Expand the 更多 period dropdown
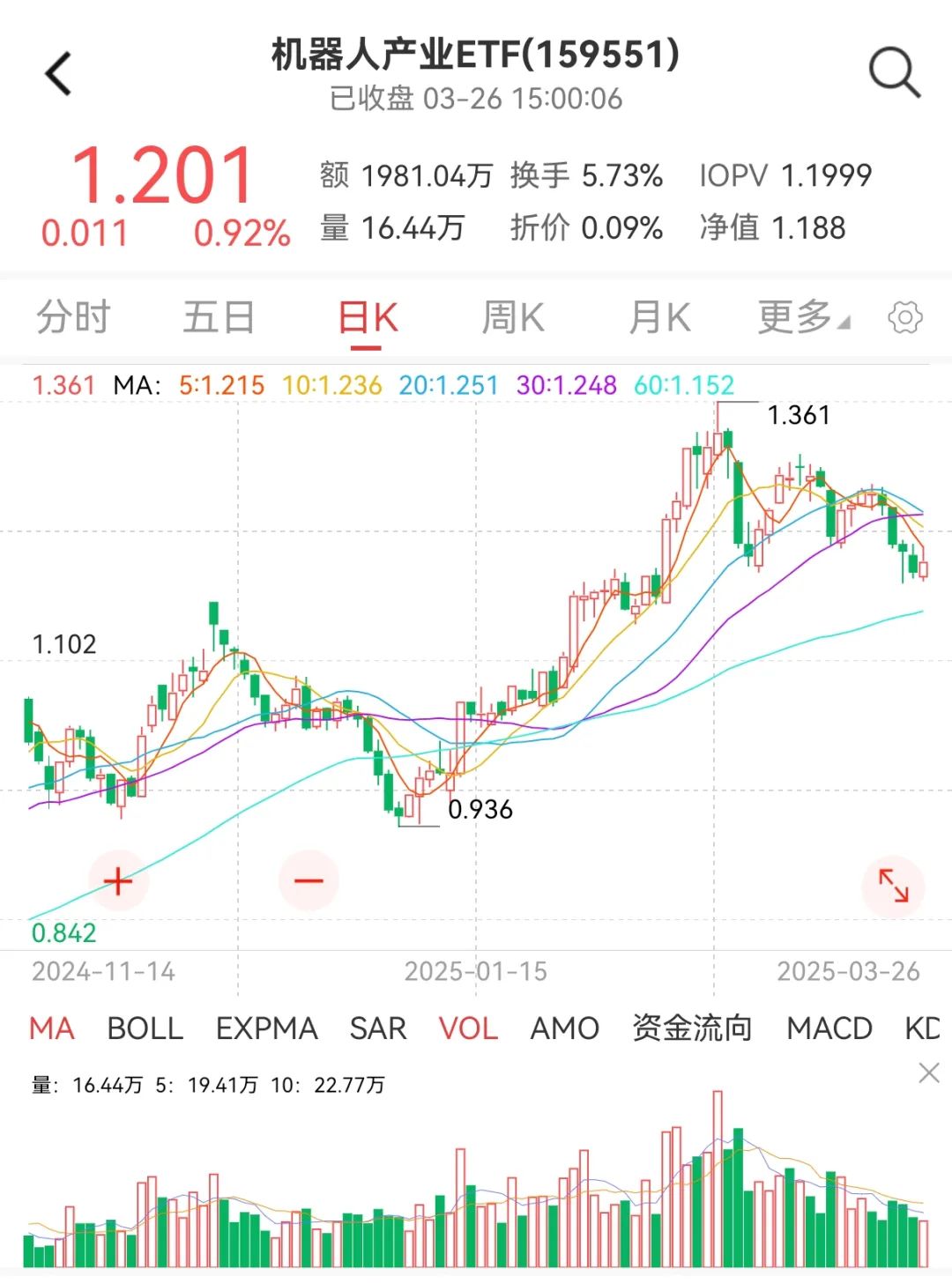Viewport: 952px width, 1284px height. tap(802, 318)
